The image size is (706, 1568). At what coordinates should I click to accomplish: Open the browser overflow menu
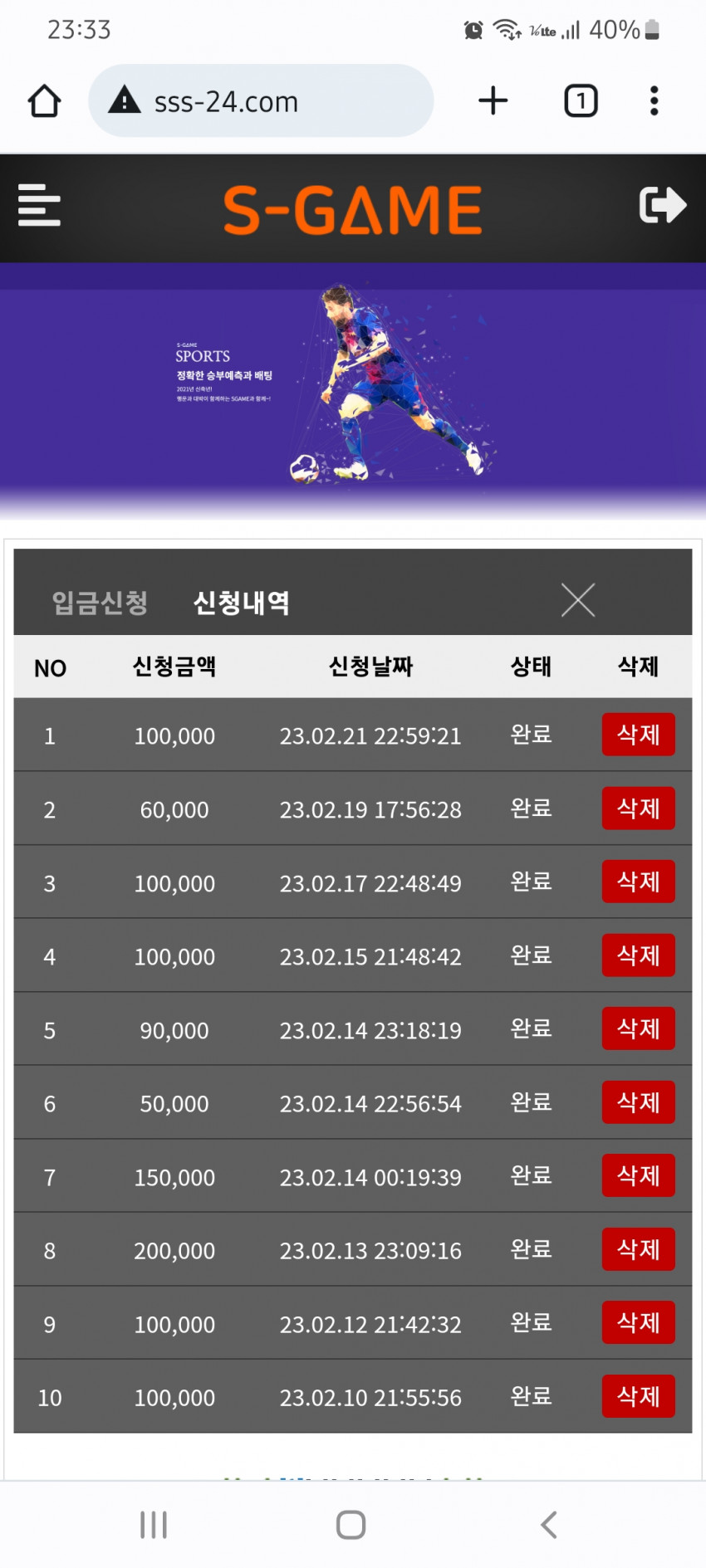point(655,101)
